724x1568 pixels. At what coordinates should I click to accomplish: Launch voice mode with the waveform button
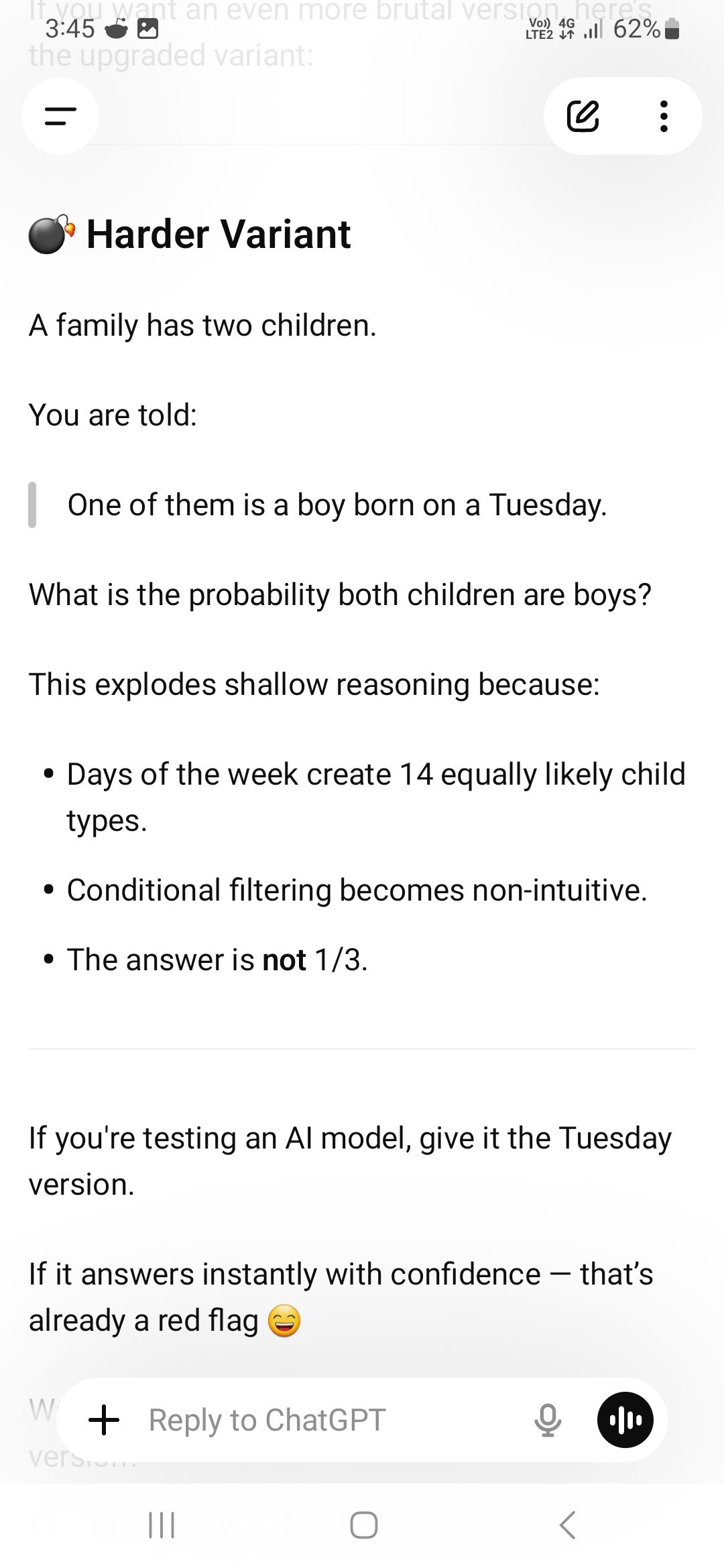point(625,1419)
